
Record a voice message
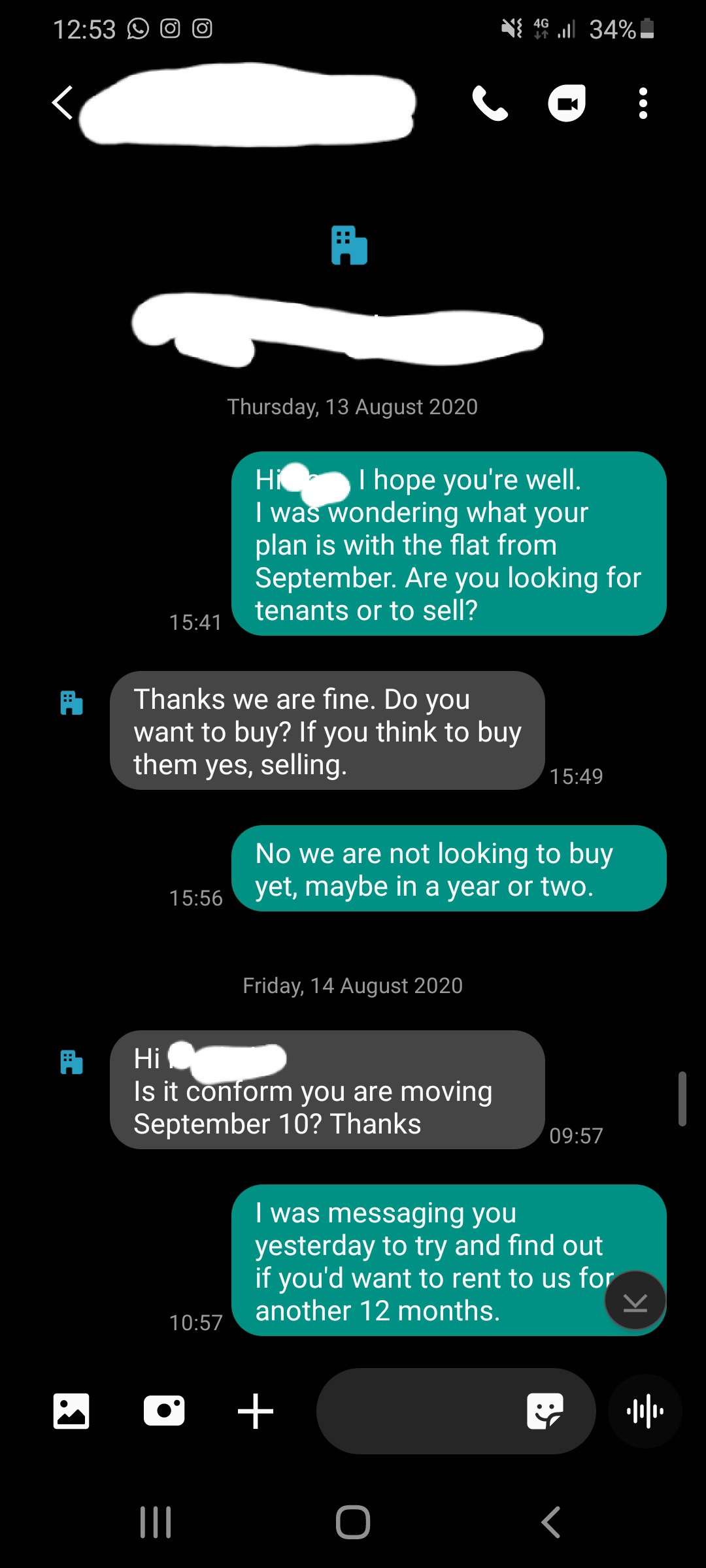tap(645, 1411)
